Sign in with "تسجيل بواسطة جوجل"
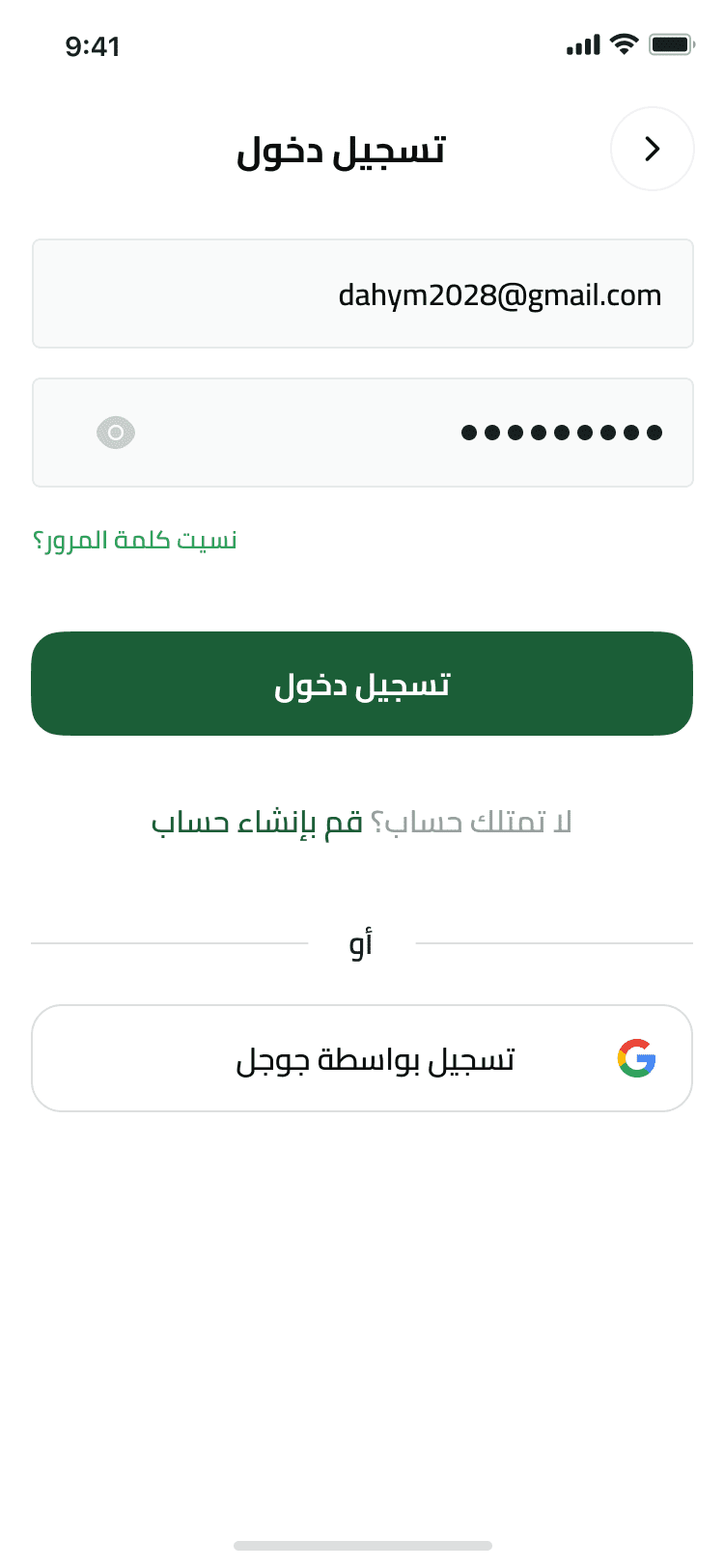 pyautogui.click(x=362, y=1058)
